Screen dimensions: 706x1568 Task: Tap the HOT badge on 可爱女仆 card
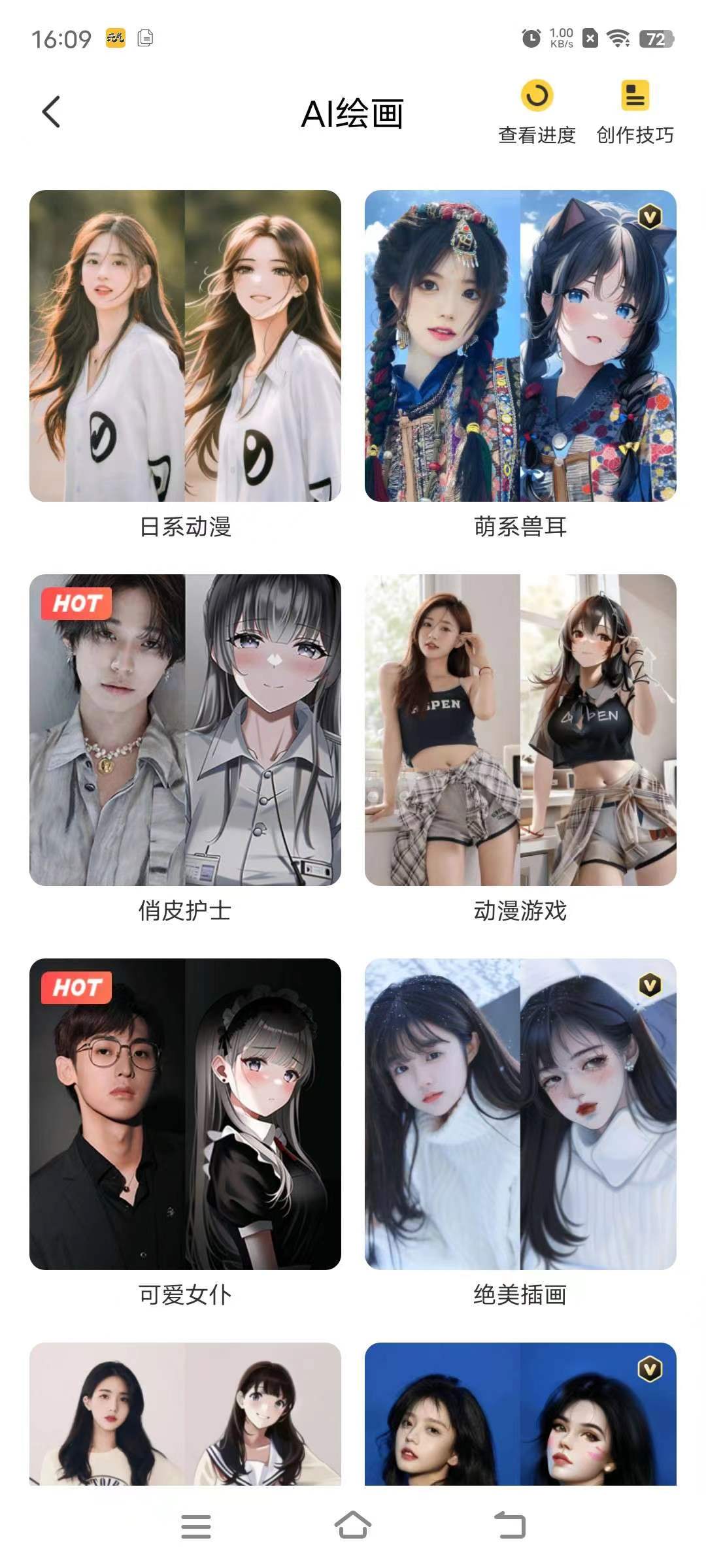click(x=78, y=986)
